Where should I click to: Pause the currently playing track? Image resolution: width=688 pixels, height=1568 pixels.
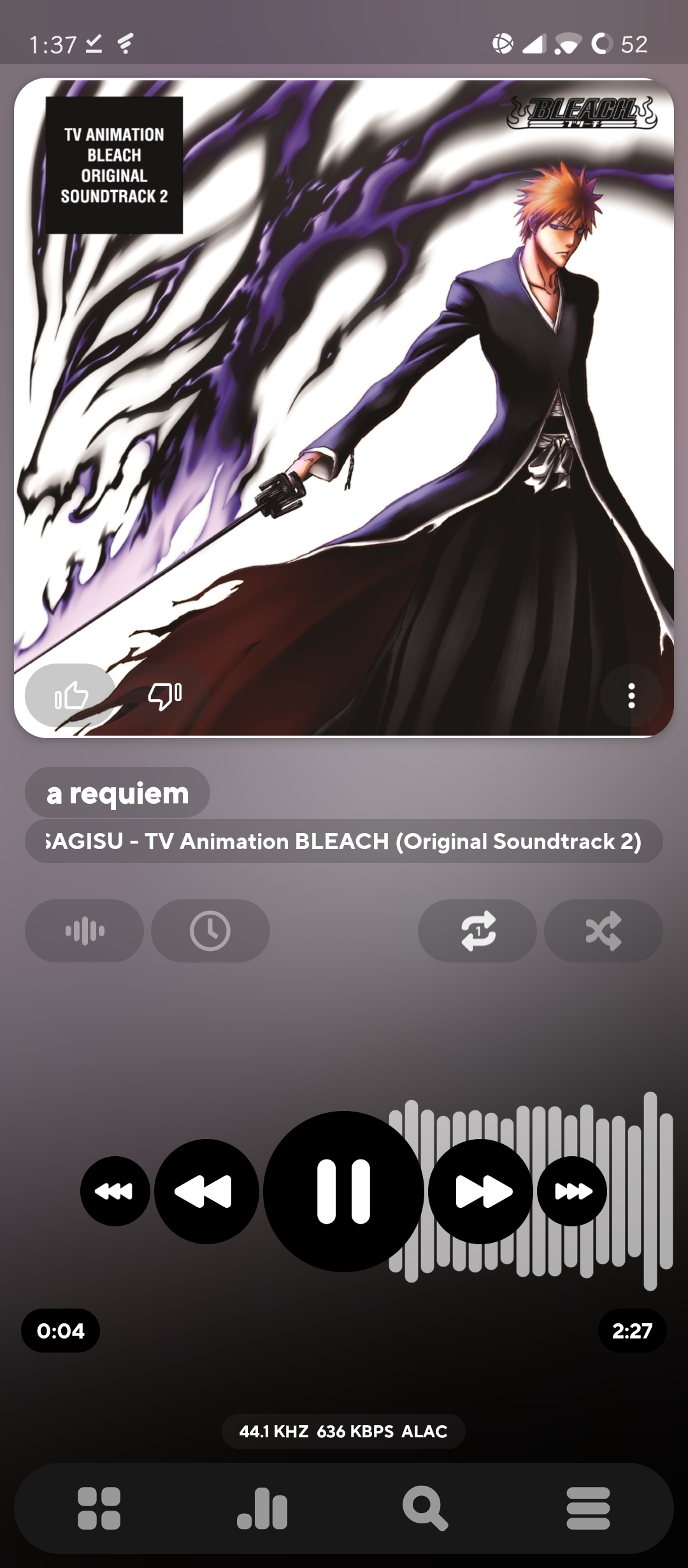click(344, 1192)
